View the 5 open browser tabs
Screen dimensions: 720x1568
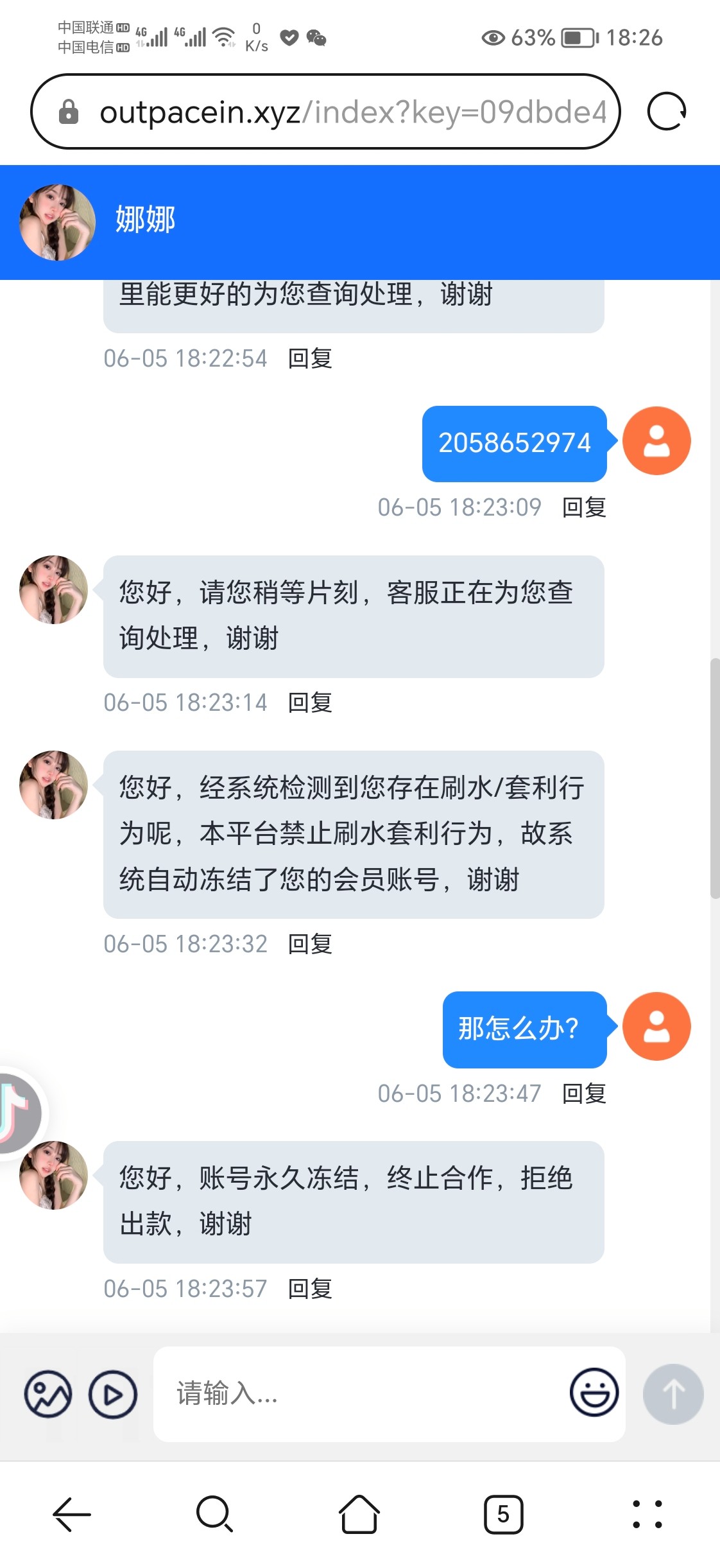[503, 1514]
